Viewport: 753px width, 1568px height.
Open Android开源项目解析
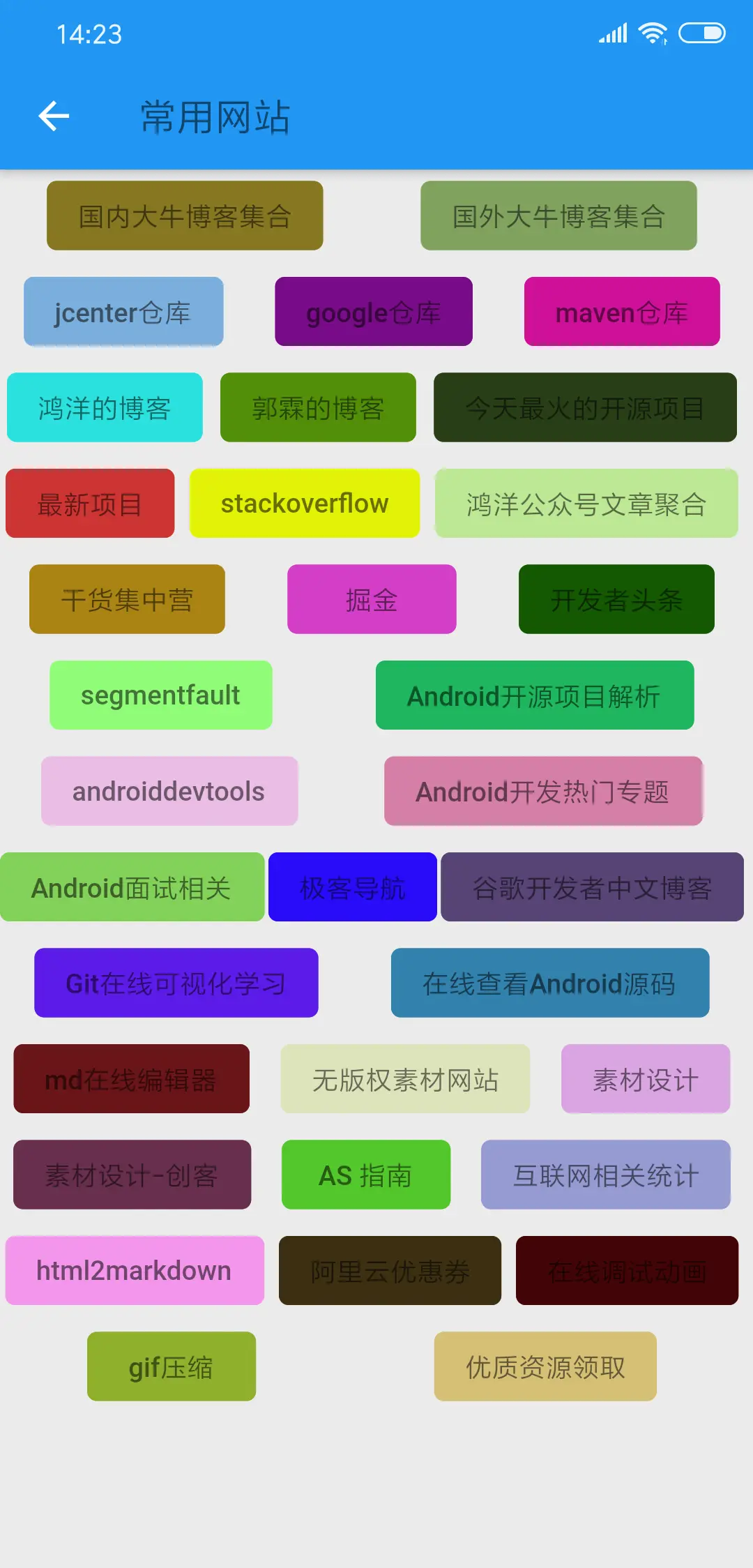pos(535,695)
